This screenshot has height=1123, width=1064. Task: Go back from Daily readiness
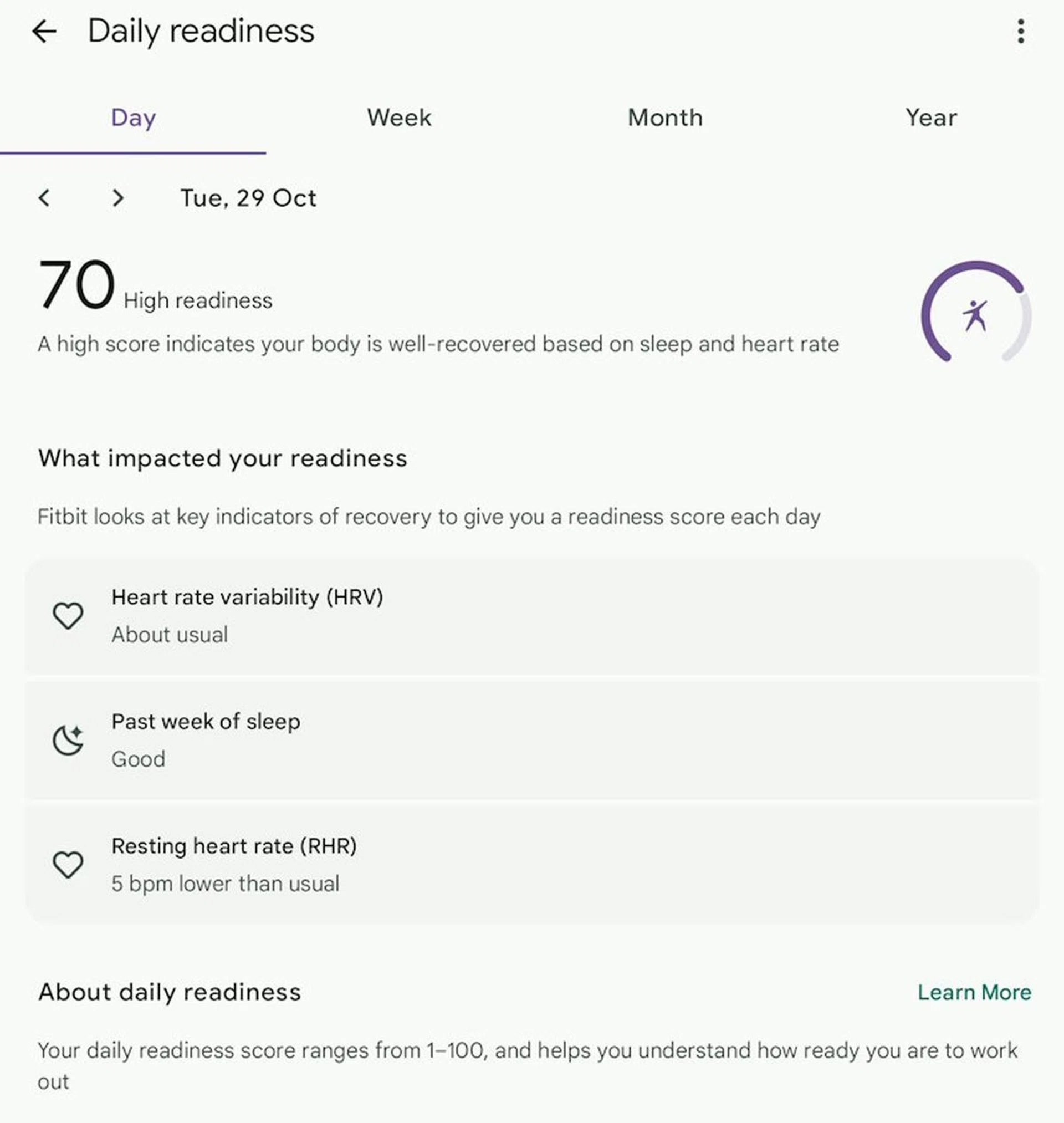[44, 31]
